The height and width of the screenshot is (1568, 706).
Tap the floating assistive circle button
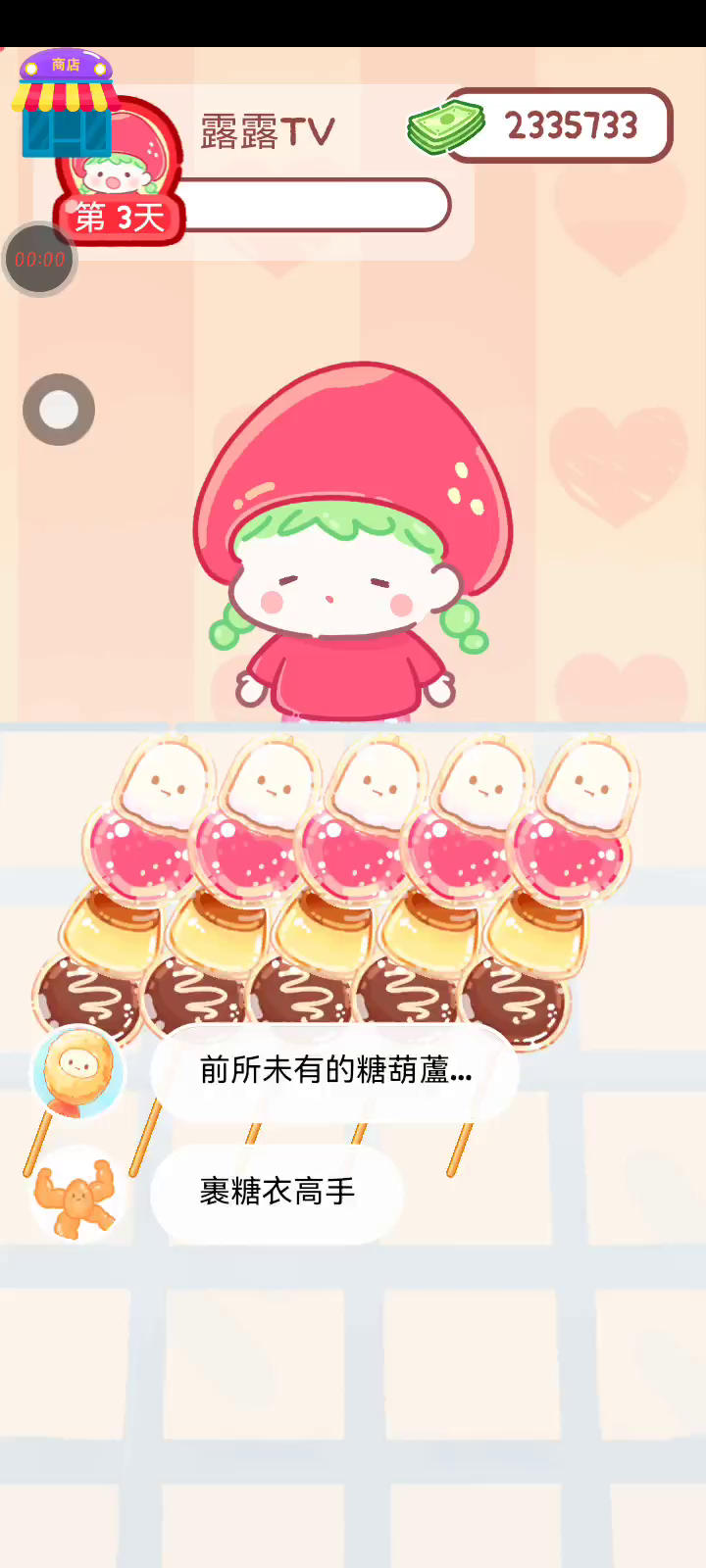[59, 410]
